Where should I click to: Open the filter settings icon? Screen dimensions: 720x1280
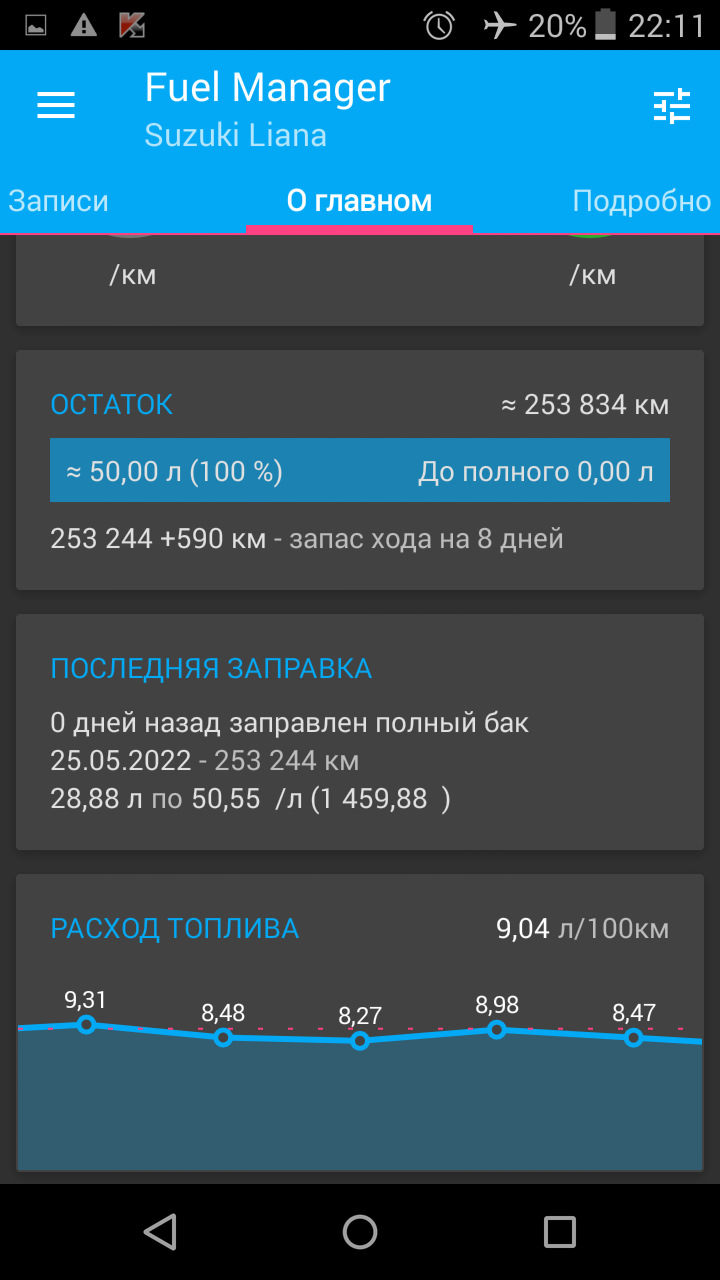coord(671,105)
